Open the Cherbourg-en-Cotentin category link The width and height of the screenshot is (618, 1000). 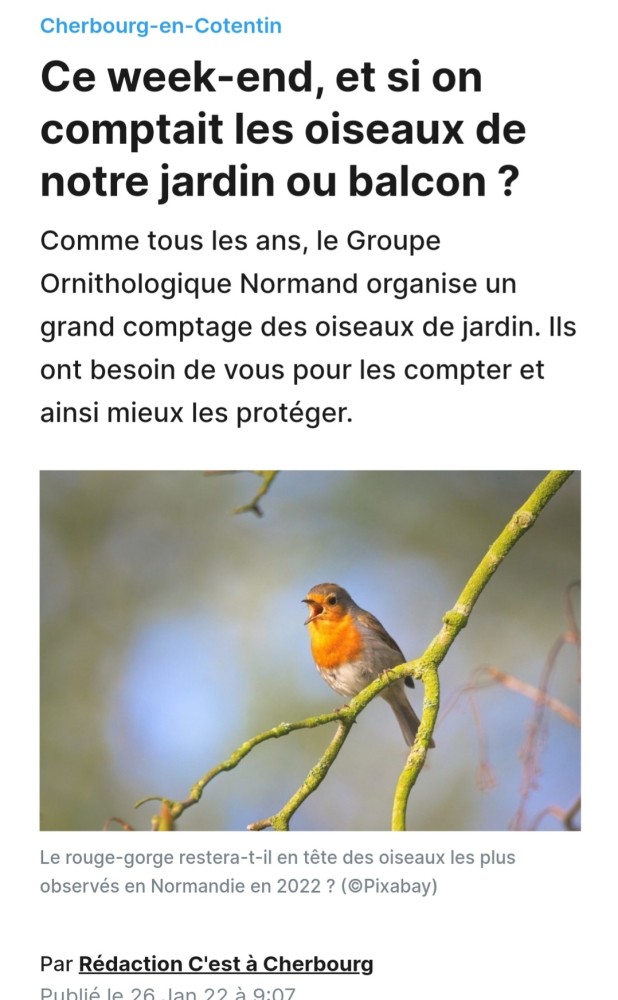click(x=160, y=26)
